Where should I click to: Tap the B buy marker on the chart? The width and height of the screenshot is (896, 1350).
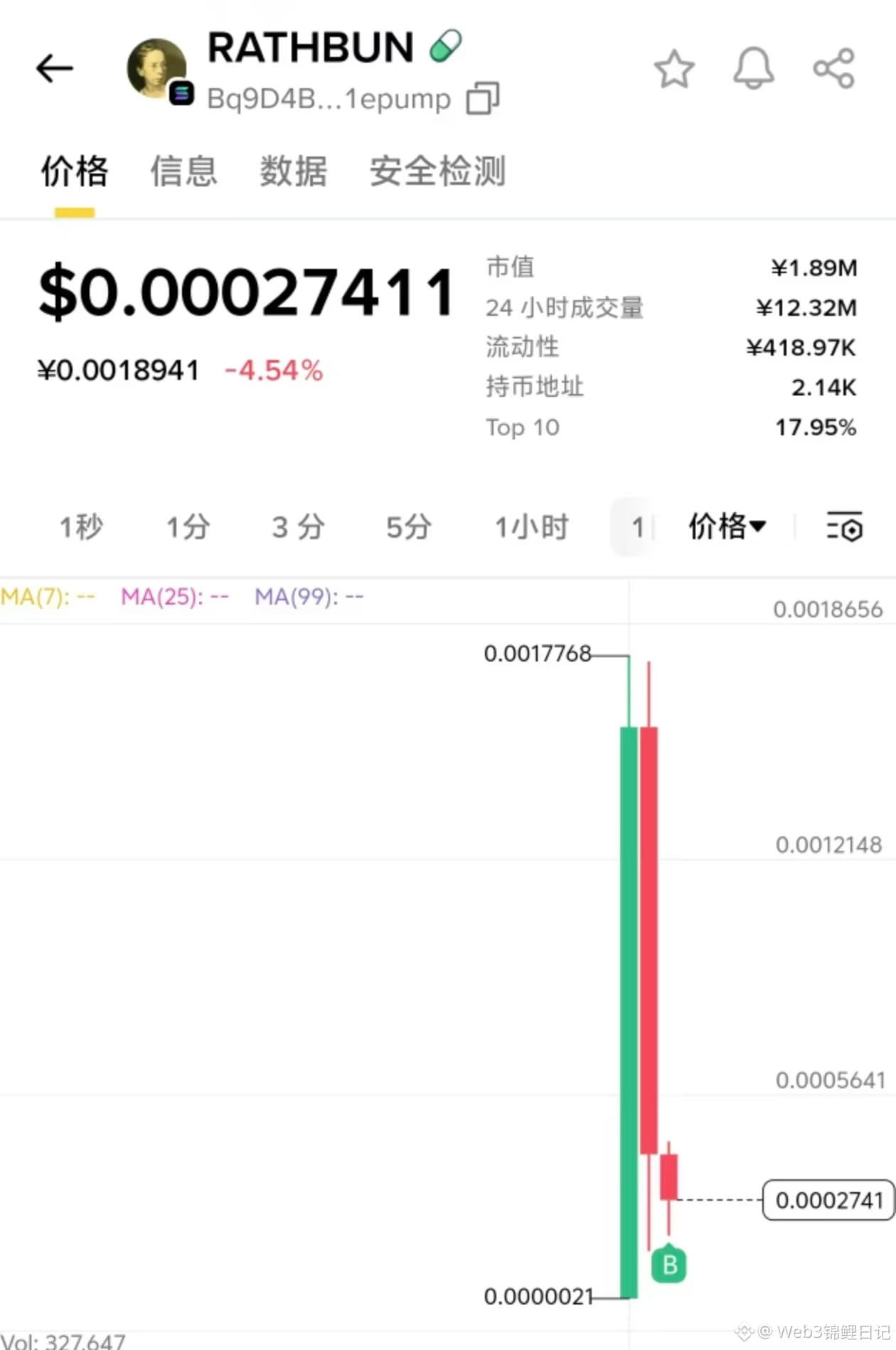(669, 1265)
